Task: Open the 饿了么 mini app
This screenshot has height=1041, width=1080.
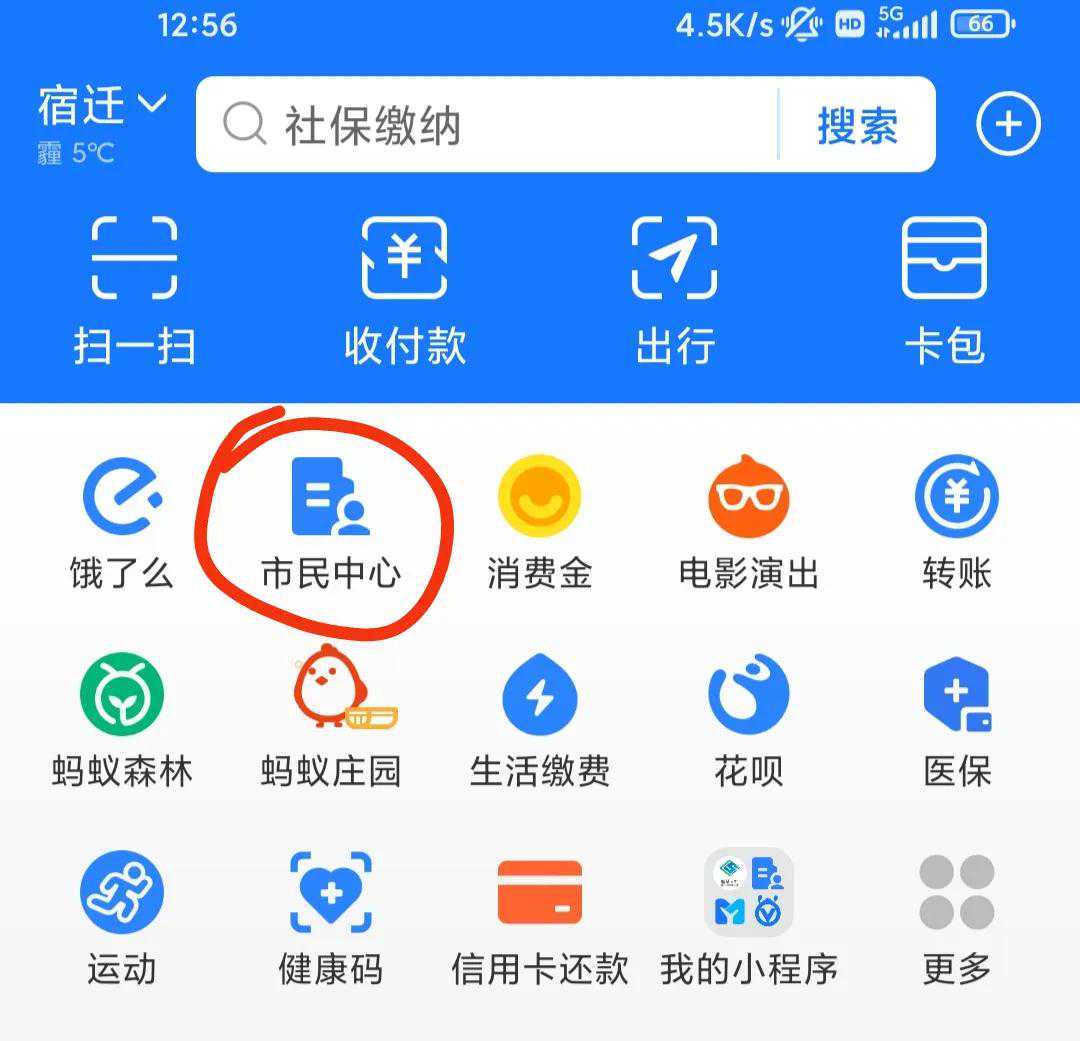Action: (x=122, y=522)
